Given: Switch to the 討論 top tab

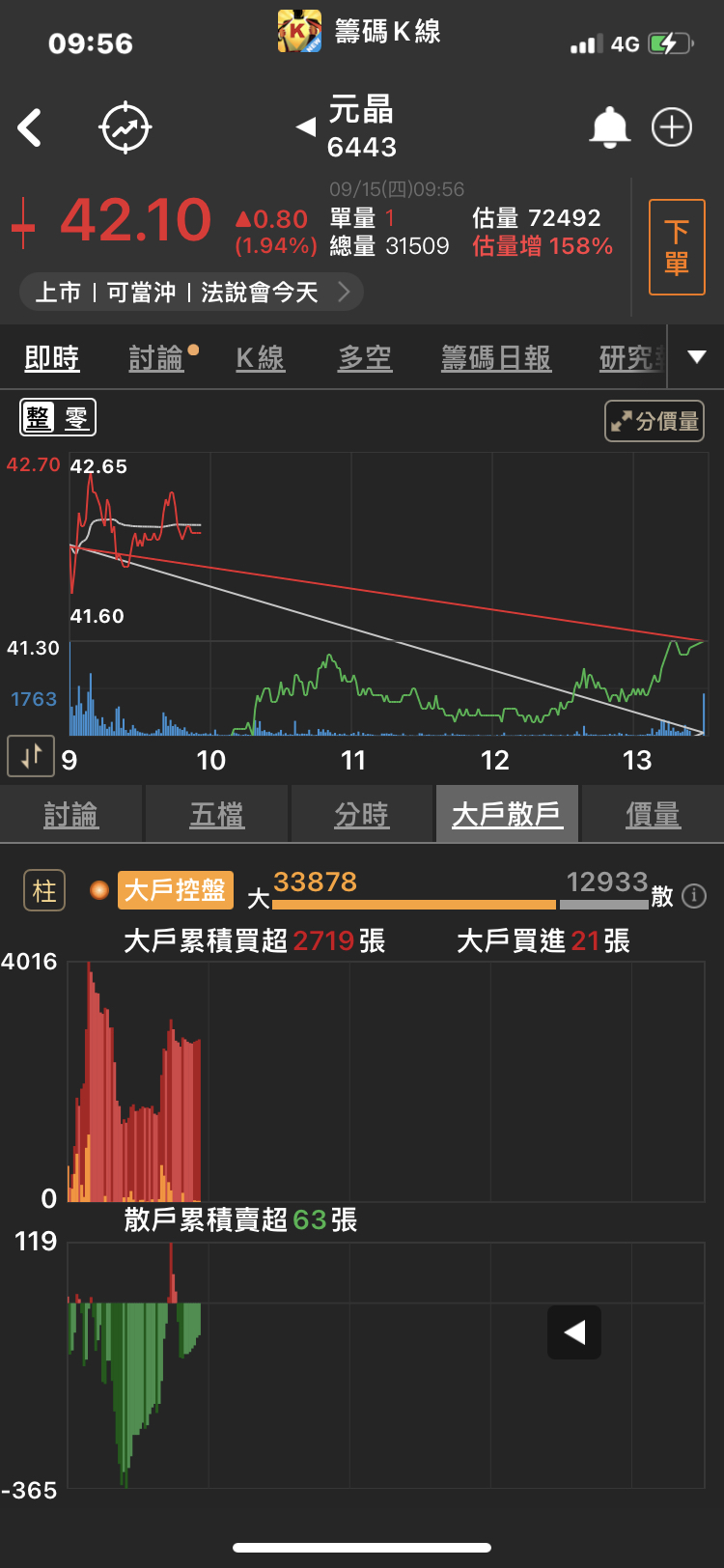Looking at the screenshot, I should pos(156,358).
